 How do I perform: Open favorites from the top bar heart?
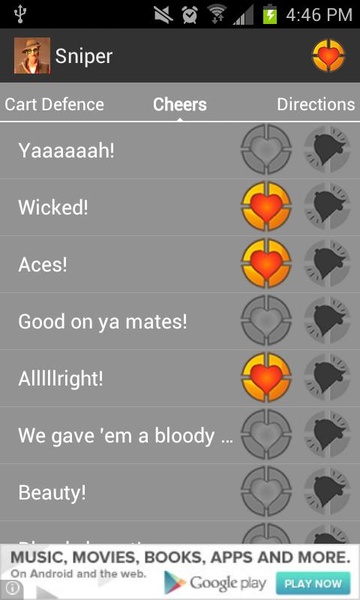(x=328, y=56)
